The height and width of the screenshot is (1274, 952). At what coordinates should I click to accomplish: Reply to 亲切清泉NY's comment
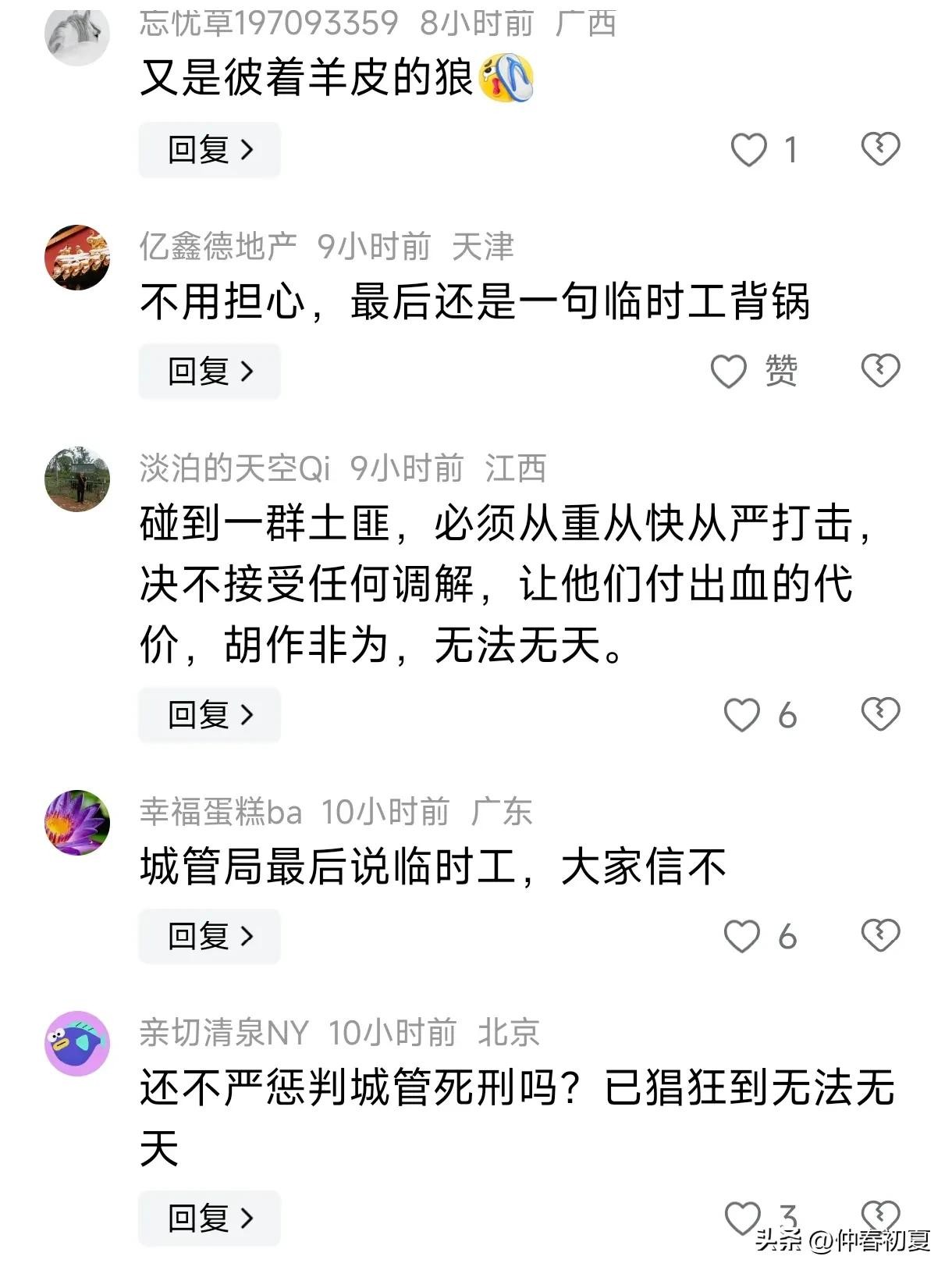(x=209, y=1218)
